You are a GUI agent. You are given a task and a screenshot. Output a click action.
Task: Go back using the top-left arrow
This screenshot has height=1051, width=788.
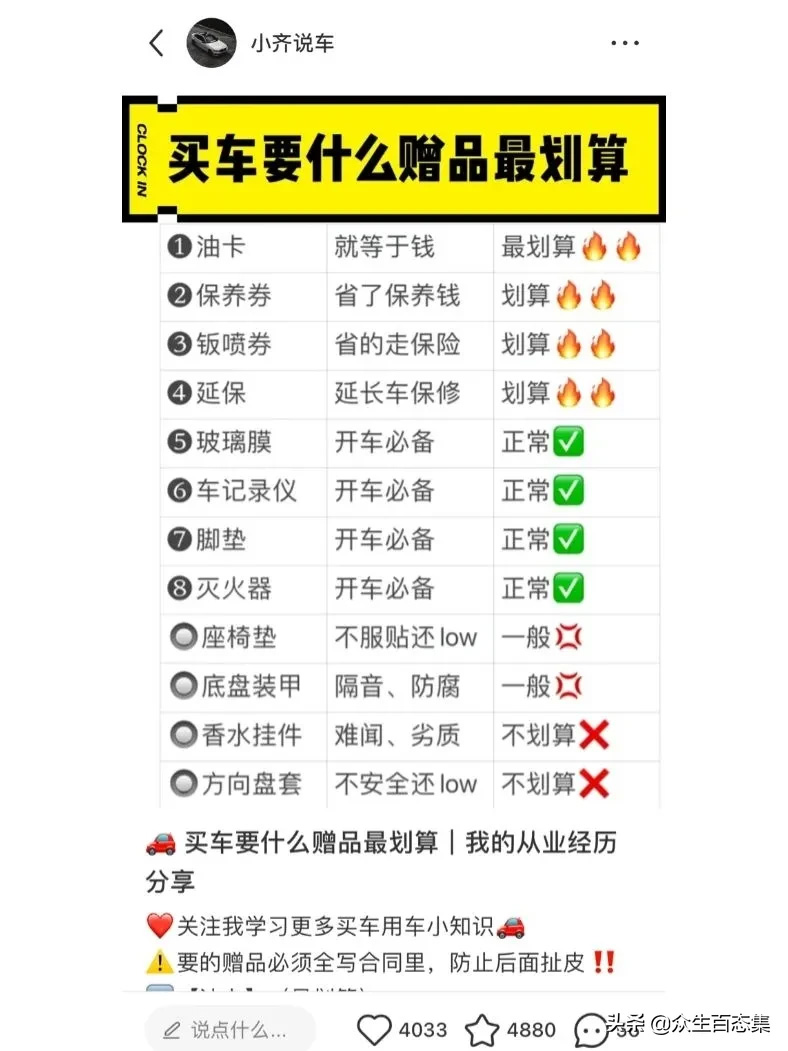156,43
